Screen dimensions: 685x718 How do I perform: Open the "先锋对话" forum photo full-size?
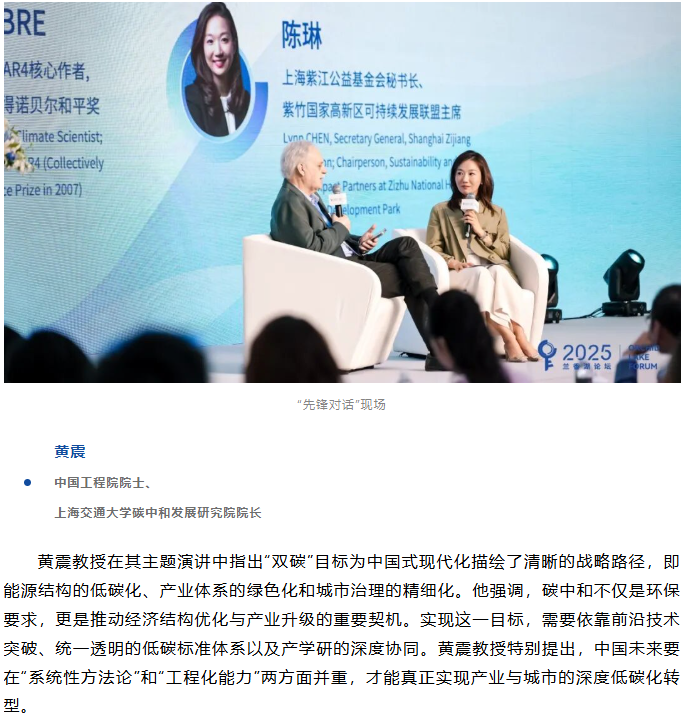(342, 192)
